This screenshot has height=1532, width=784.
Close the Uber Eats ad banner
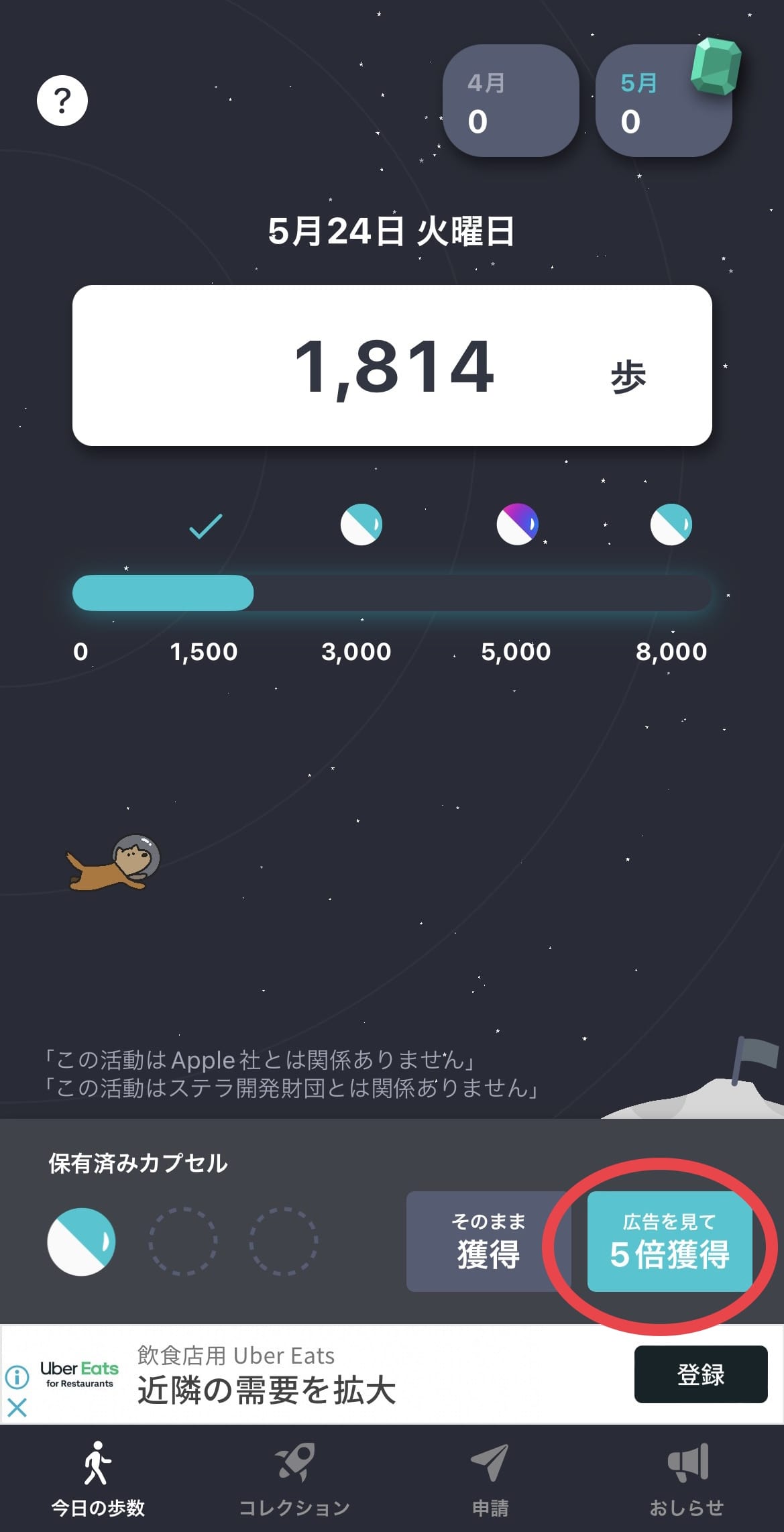pos(17,1407)
